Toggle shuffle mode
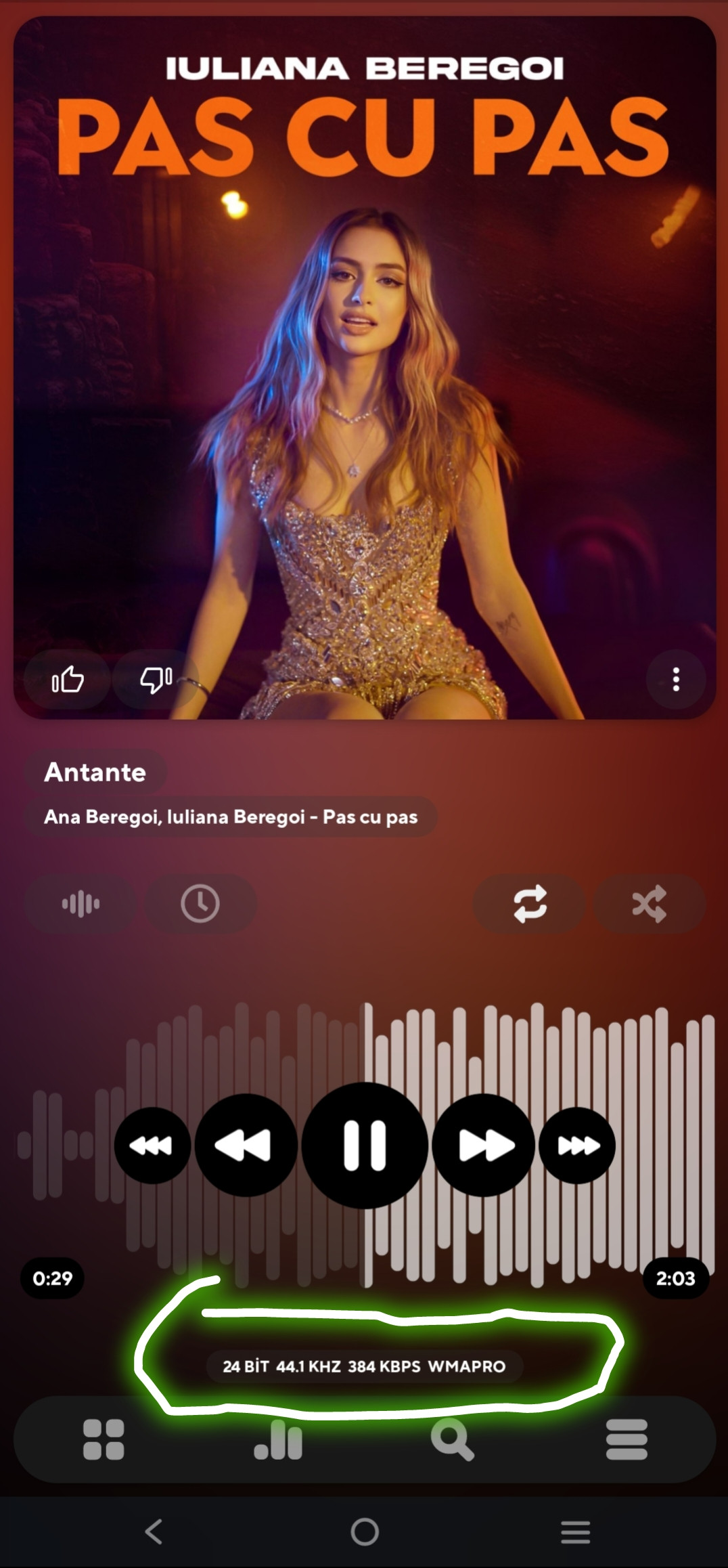 click(650, 904)
